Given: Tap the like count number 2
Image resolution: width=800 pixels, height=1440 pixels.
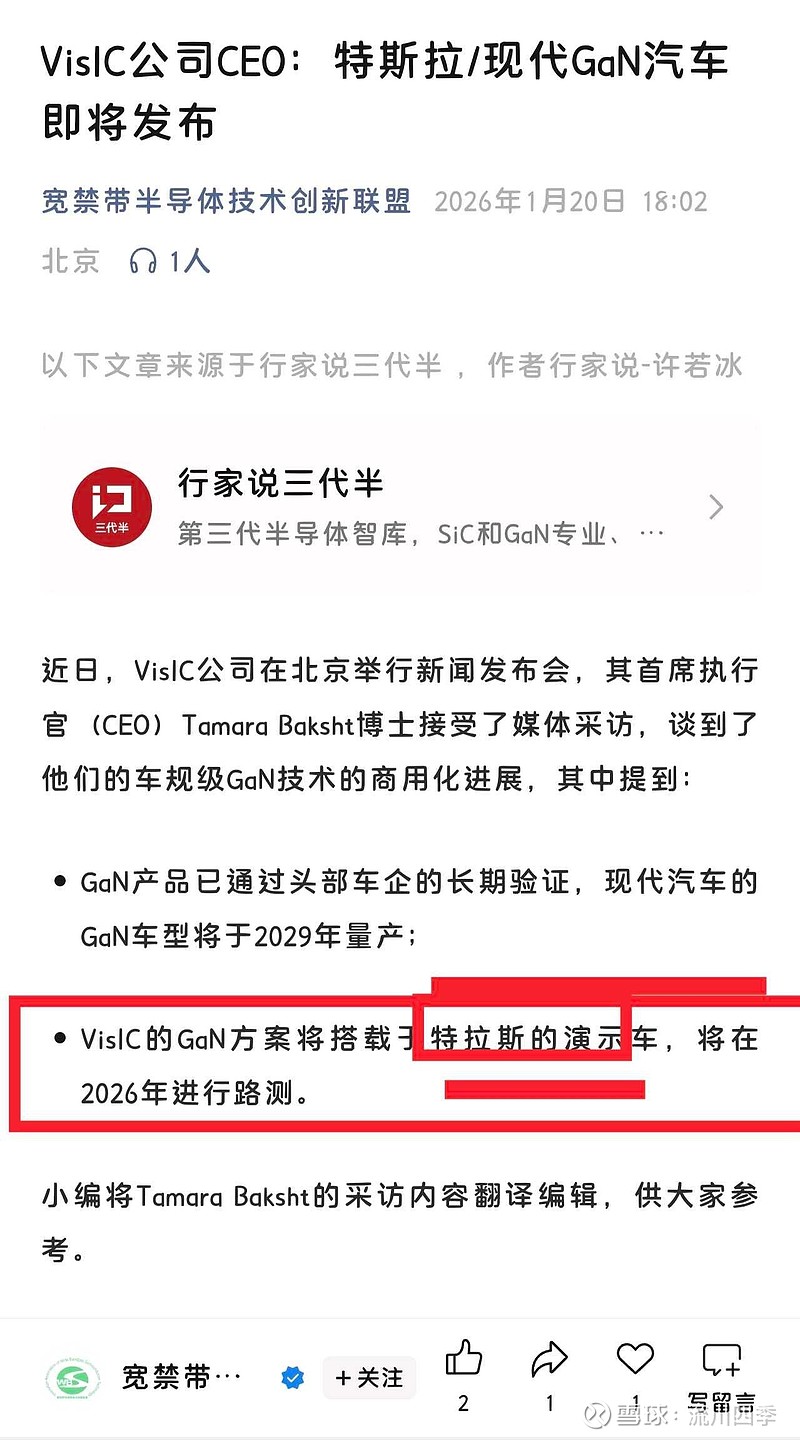Looking at the screenshot, I should (462, 1403).
